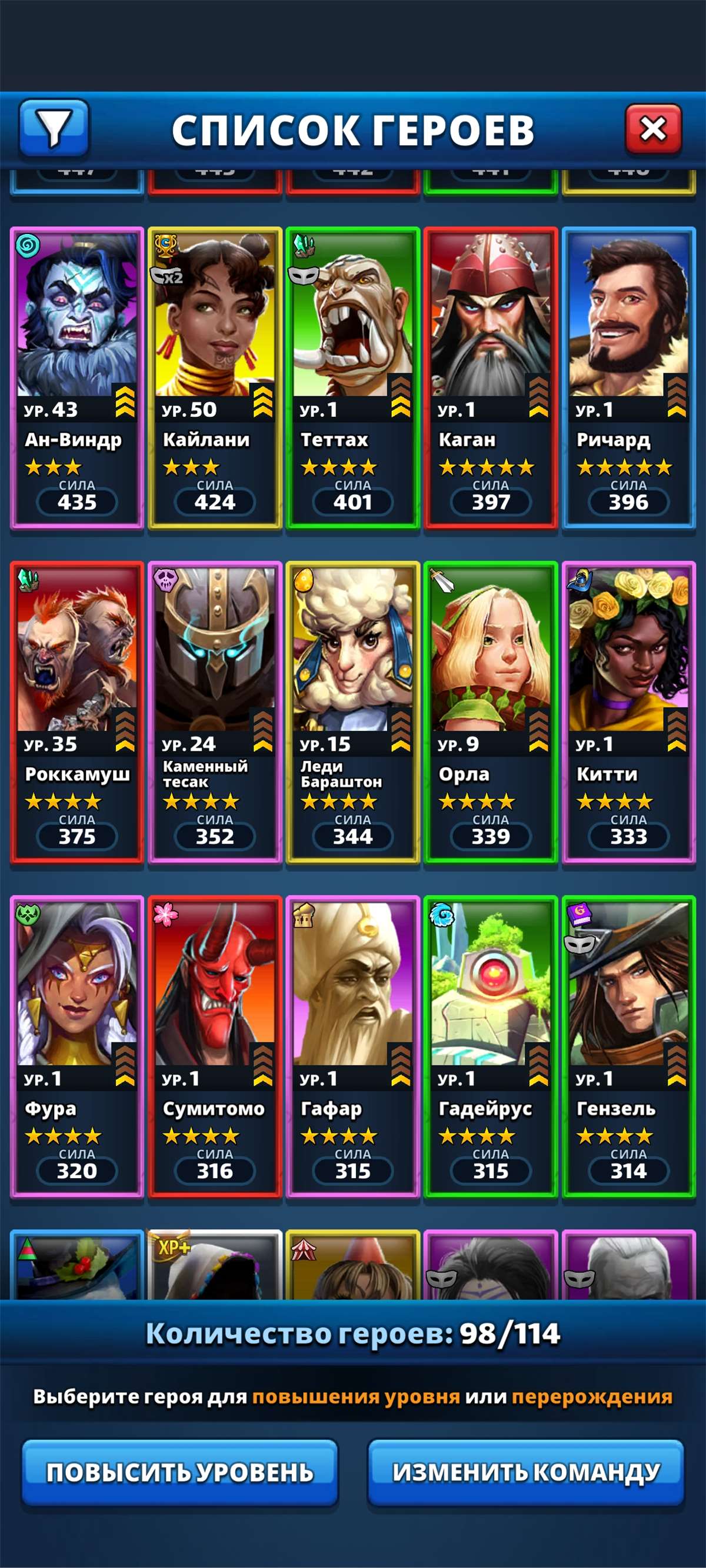
Task: Choose hero Теттах
Action: 352,377
